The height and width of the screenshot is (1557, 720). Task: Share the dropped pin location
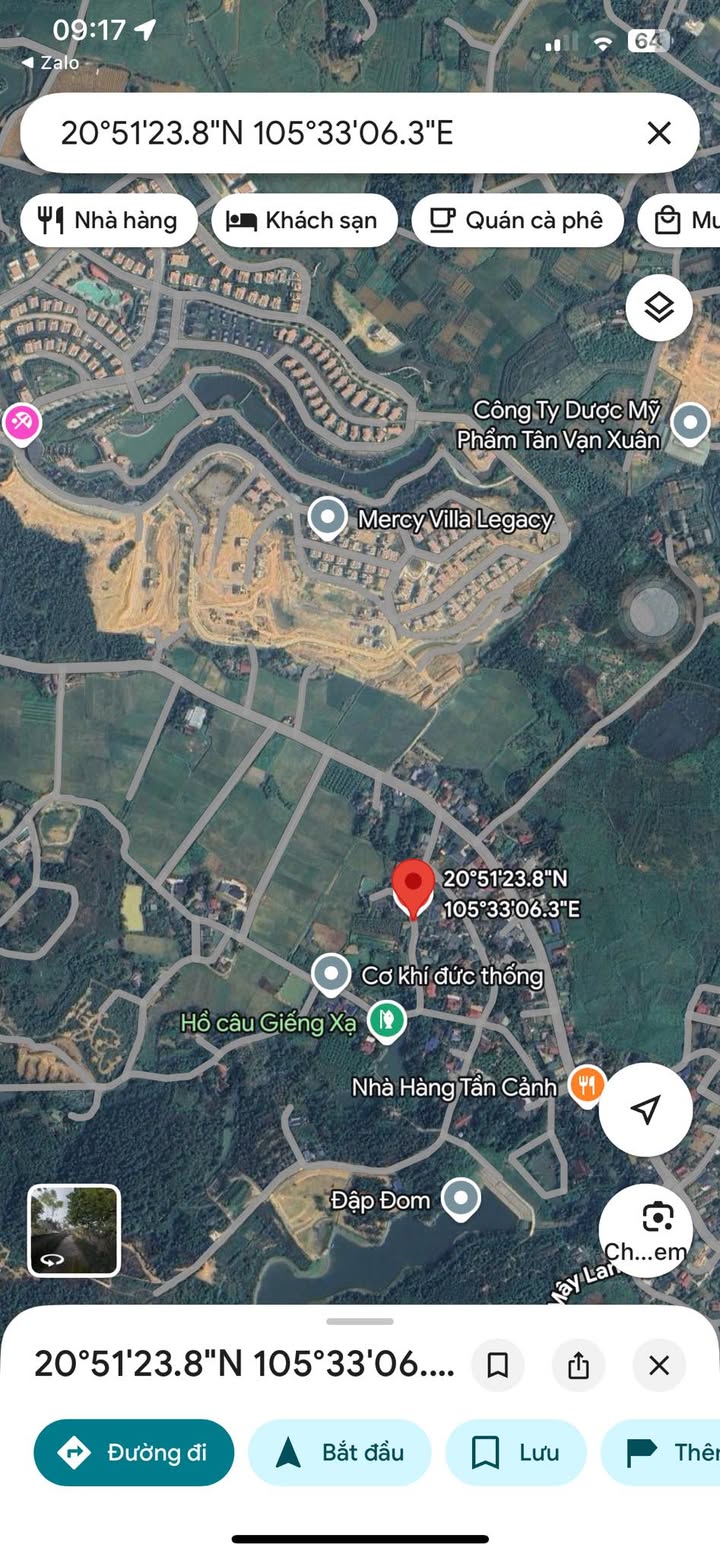578,1365
